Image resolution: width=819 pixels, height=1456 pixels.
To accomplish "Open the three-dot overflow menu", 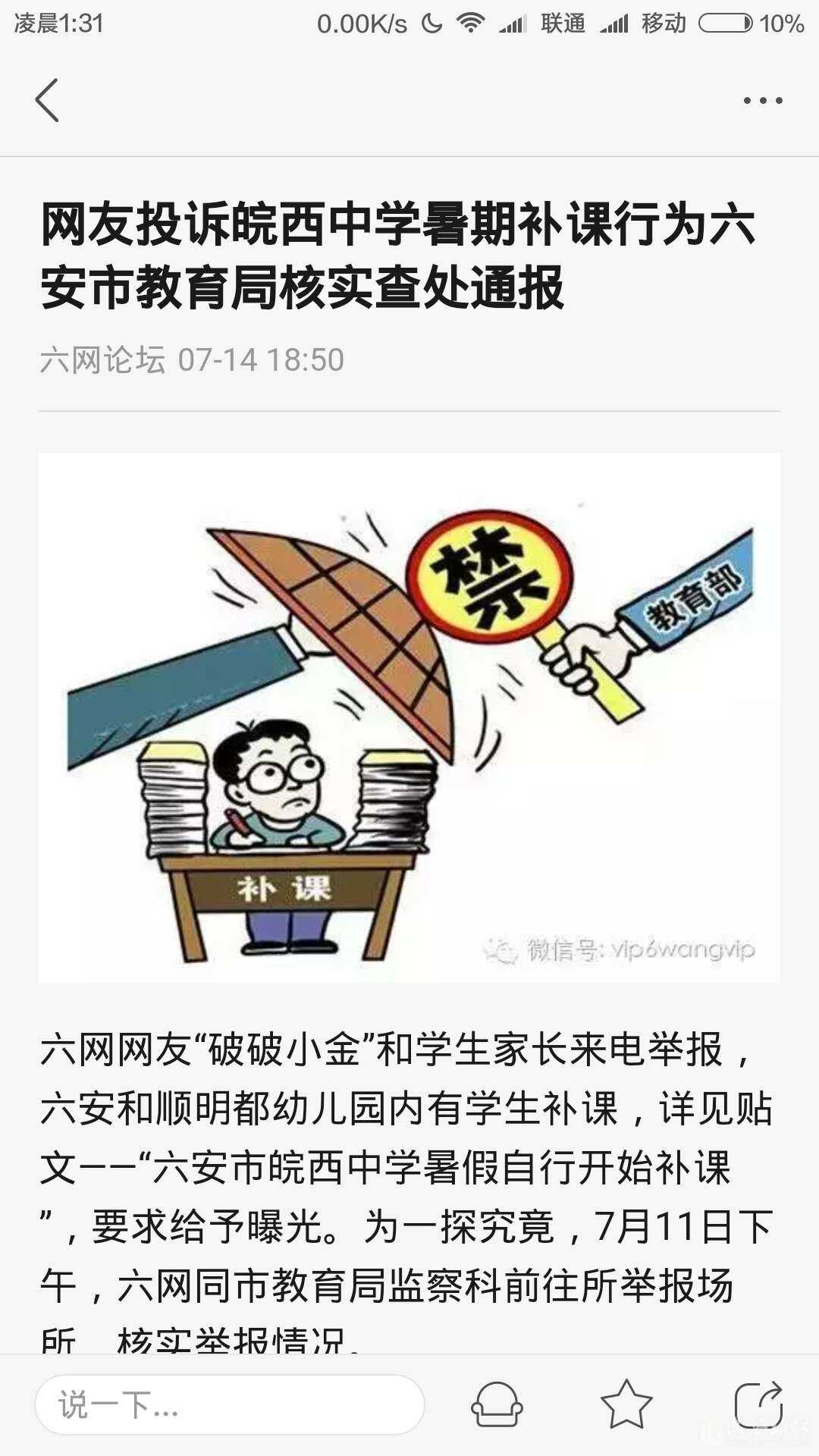I will (x=762, y=100).
